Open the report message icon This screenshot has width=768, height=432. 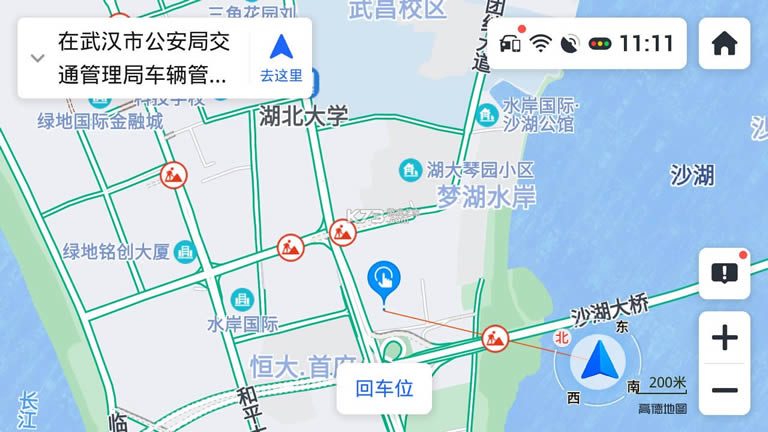pyautogui.click(x=724, y=273)
